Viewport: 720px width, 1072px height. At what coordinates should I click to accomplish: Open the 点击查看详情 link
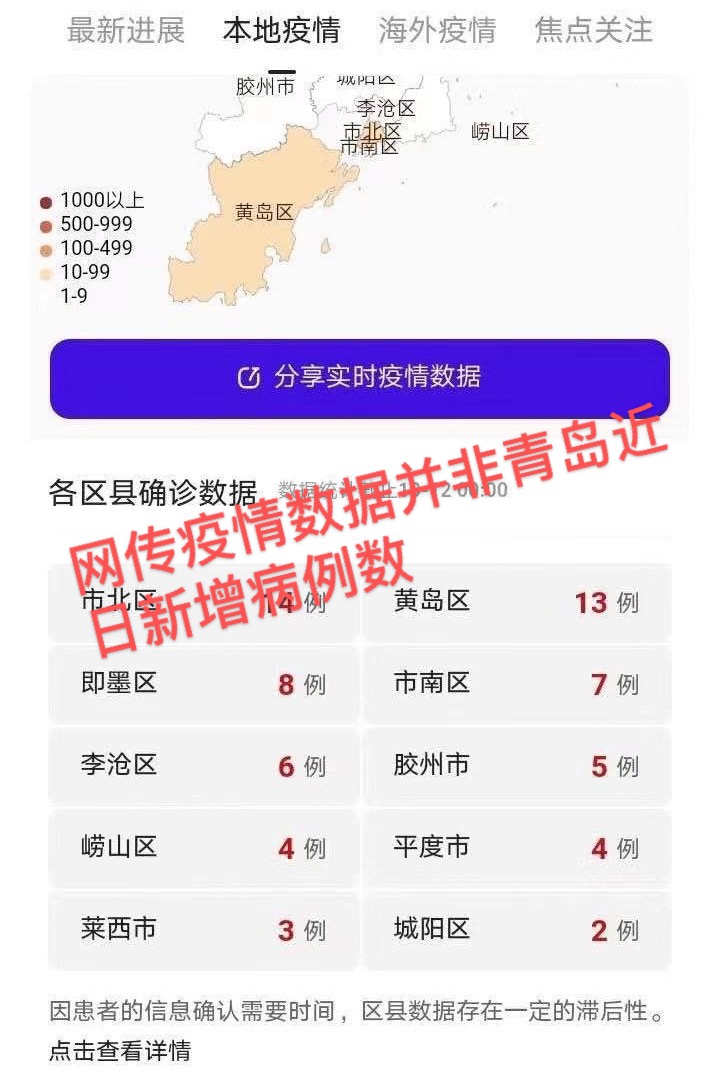click(120, 1051)
